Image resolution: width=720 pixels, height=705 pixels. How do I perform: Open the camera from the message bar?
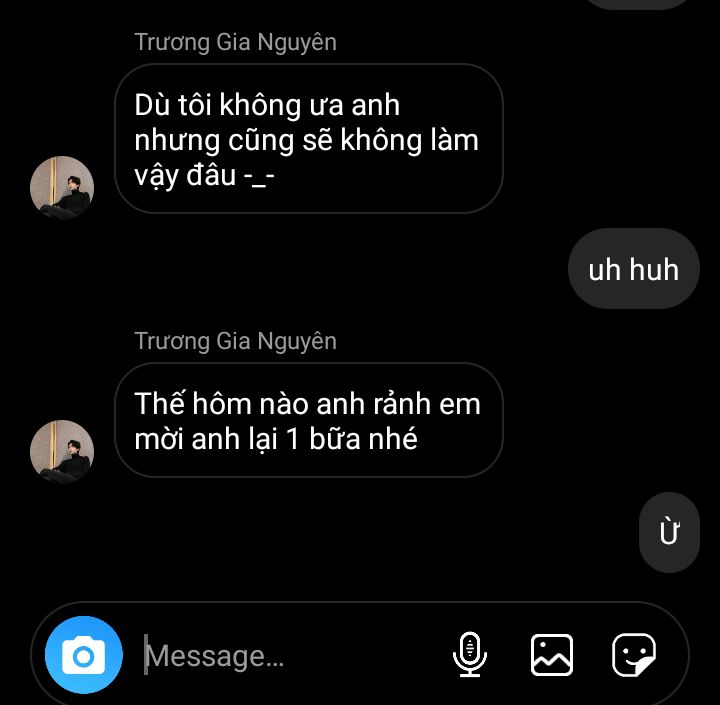coord(84,656)
